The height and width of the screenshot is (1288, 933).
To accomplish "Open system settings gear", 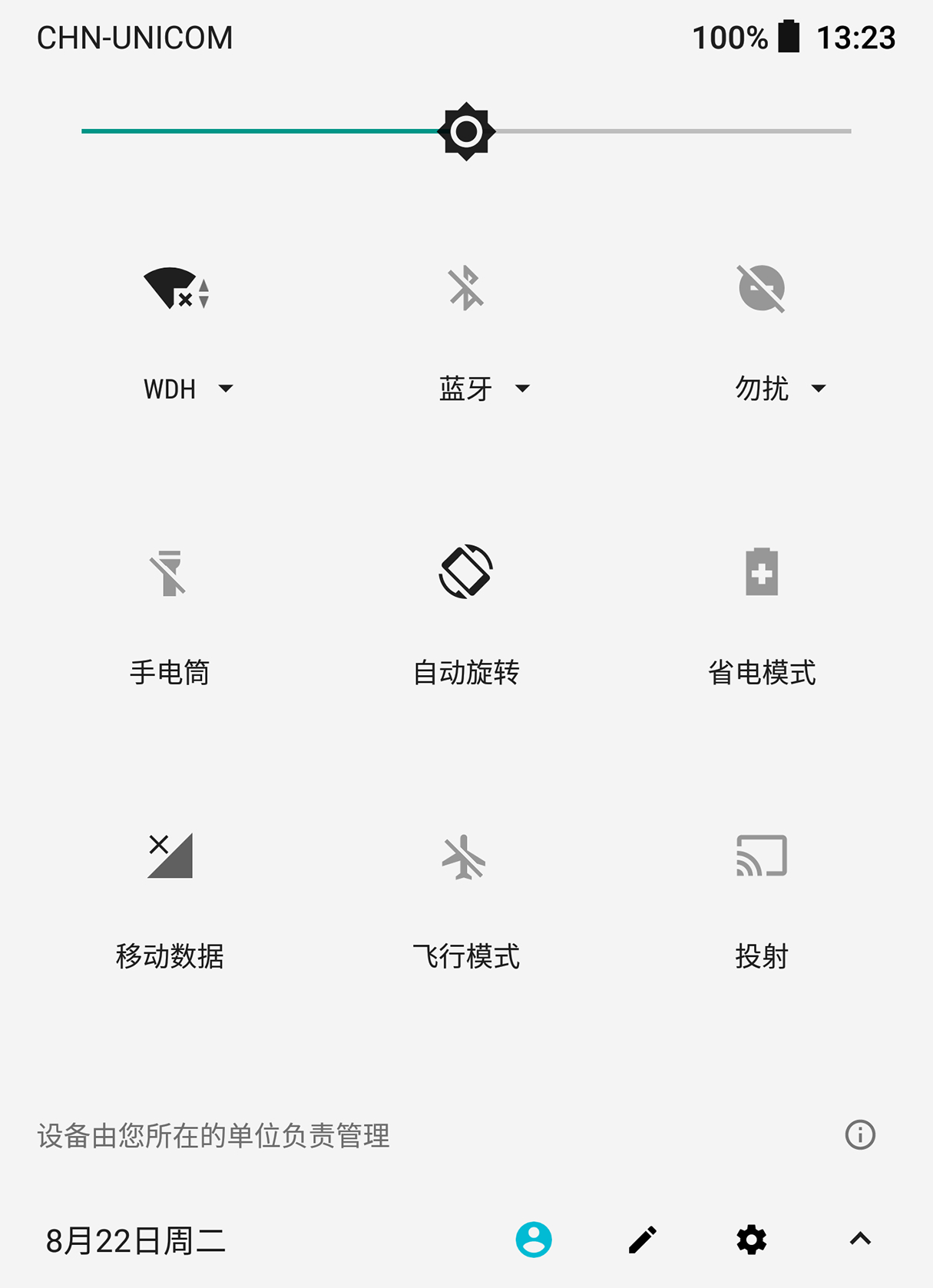I will 751,1239.
